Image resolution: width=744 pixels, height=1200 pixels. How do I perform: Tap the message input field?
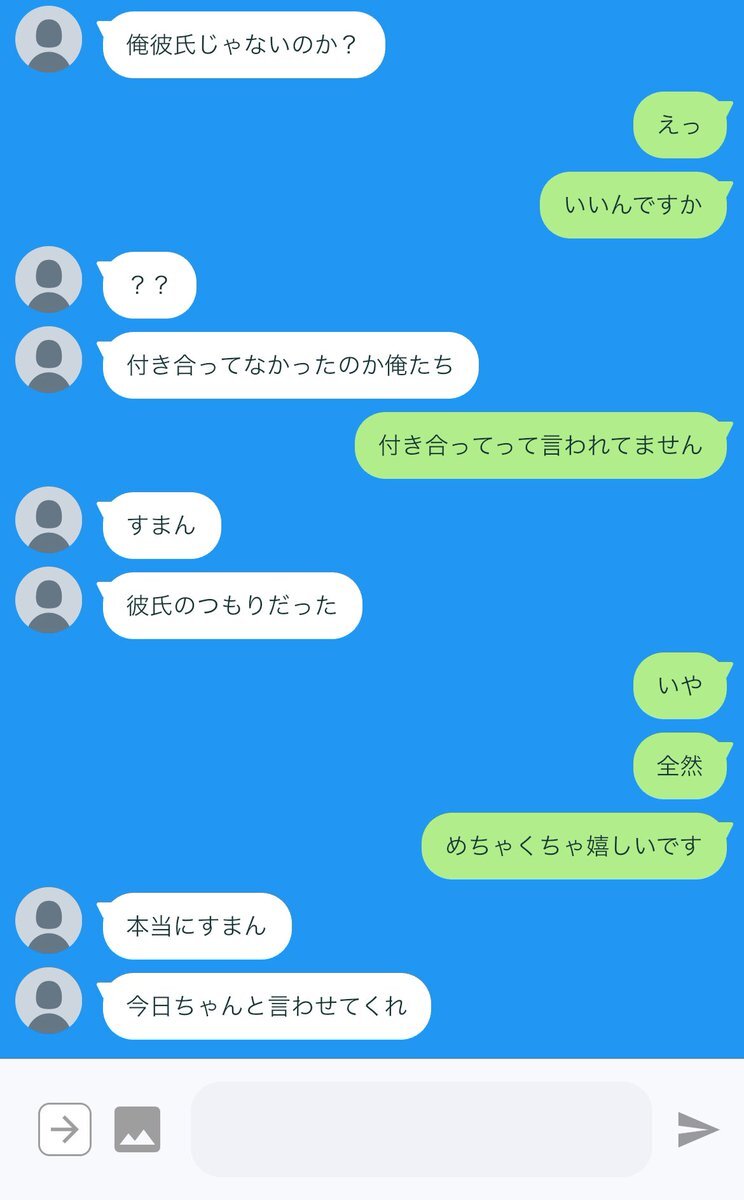pos(421,1129)
